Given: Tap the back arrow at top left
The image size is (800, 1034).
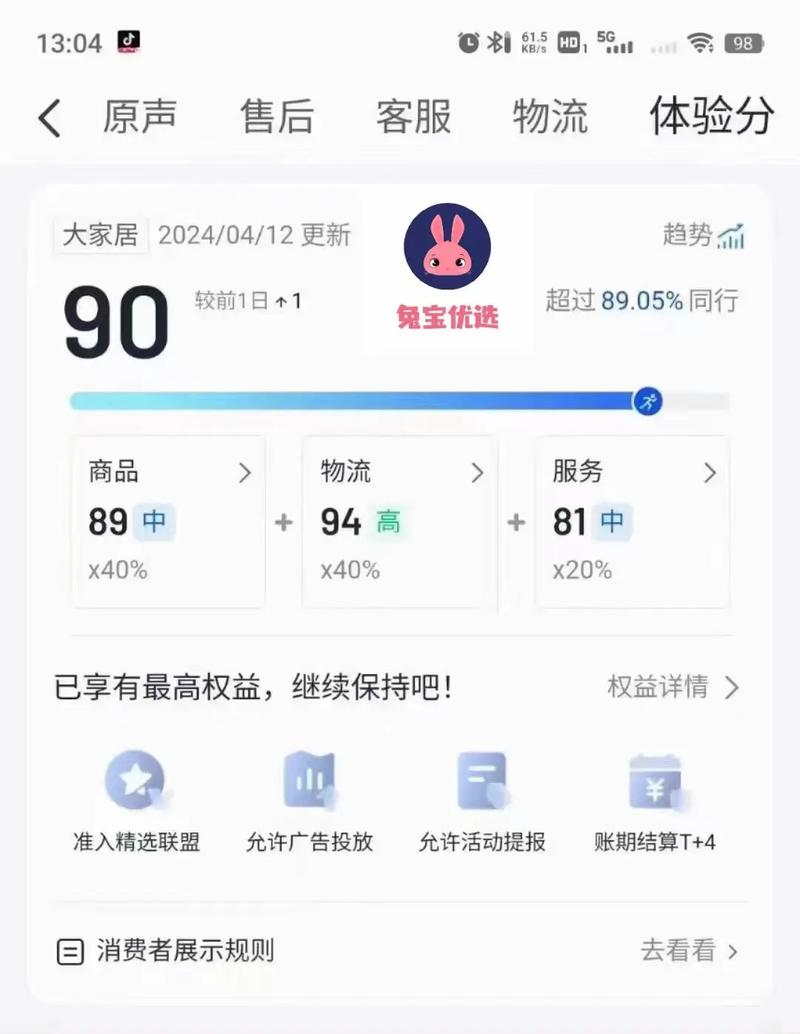Looking at the screenshot, I should (x=49, y=116).
